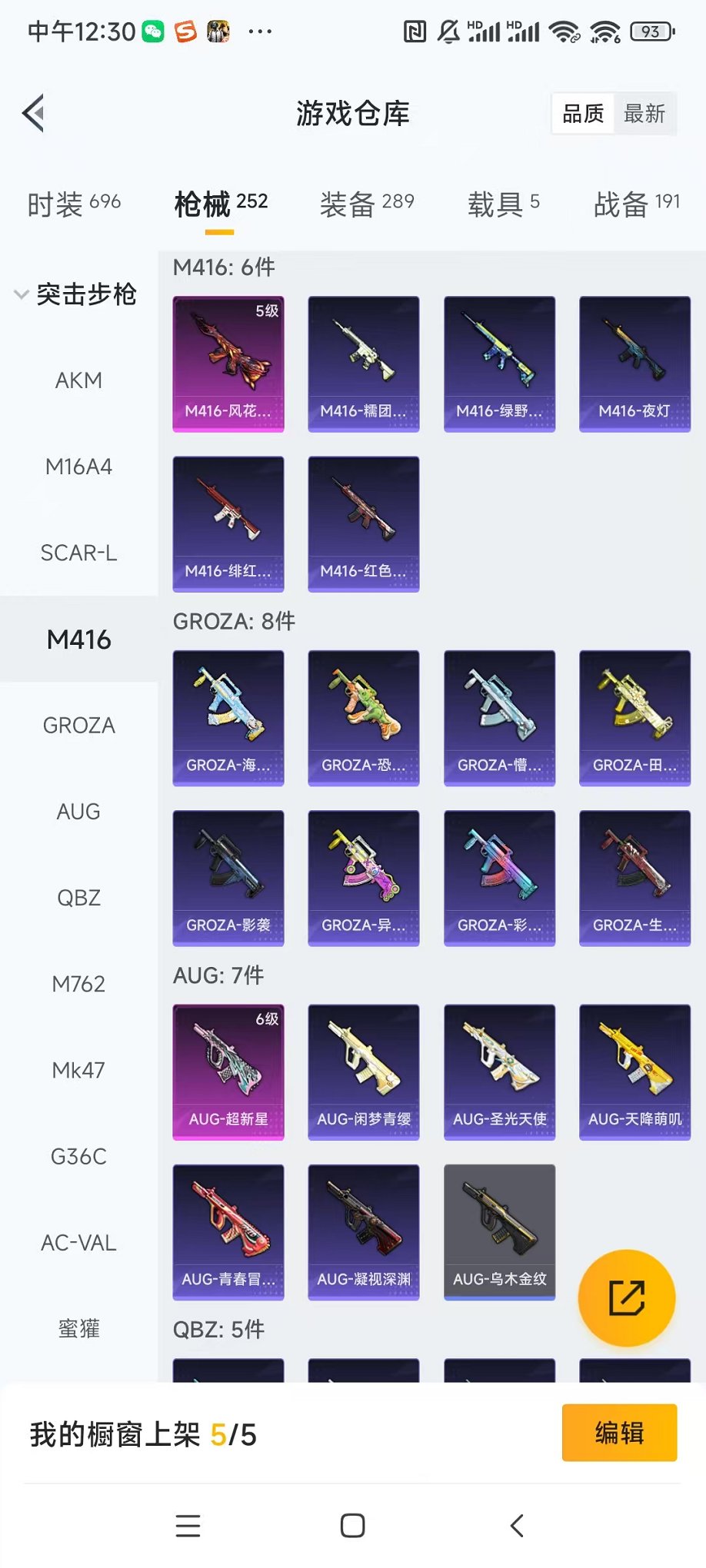Jump to the M762 section
Image resolution: width=706 pixels, height=1568 pixels.
pyautogui.click(x=78, y=984)
